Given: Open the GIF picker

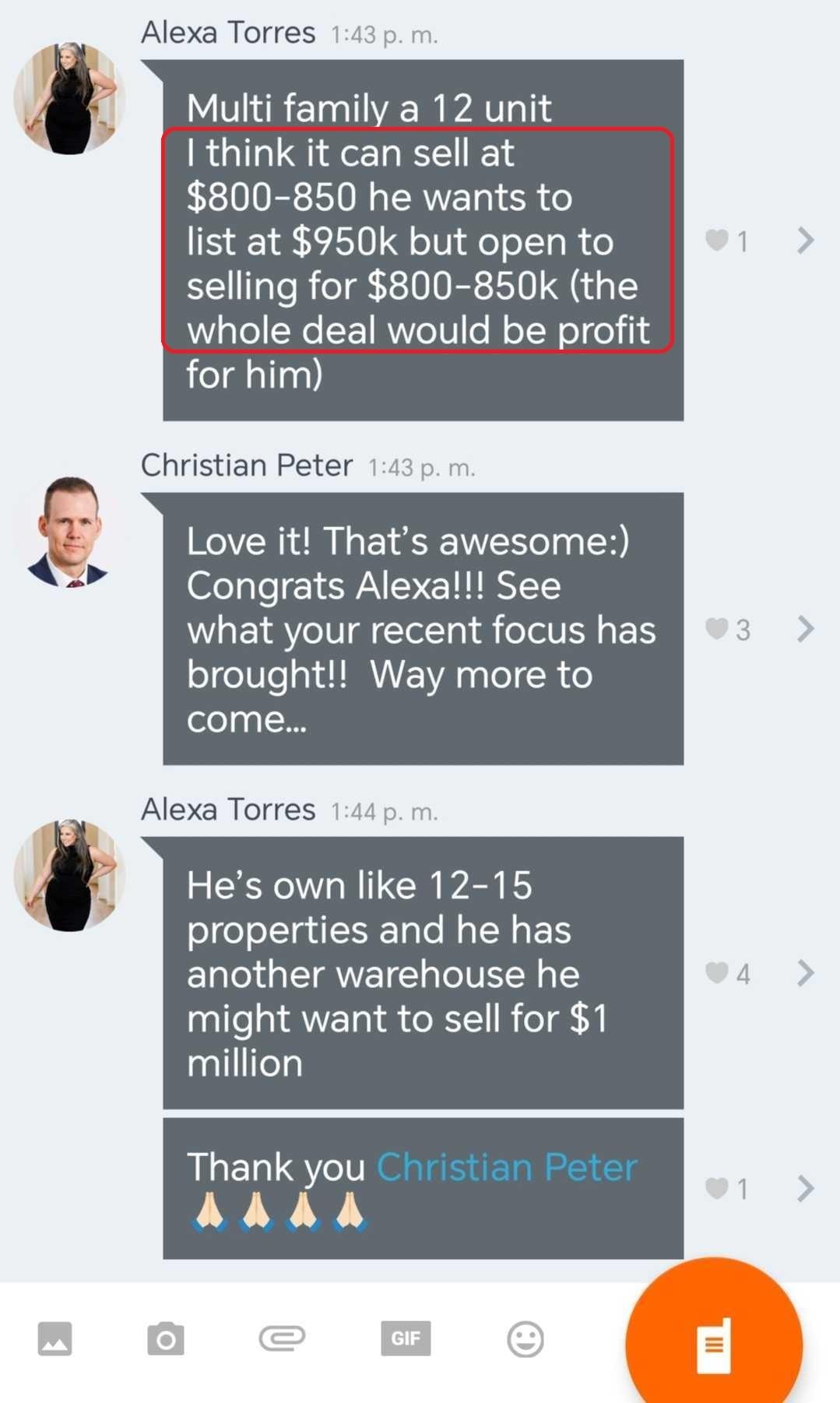Looking at the screenshot, I should (406, 1338).
